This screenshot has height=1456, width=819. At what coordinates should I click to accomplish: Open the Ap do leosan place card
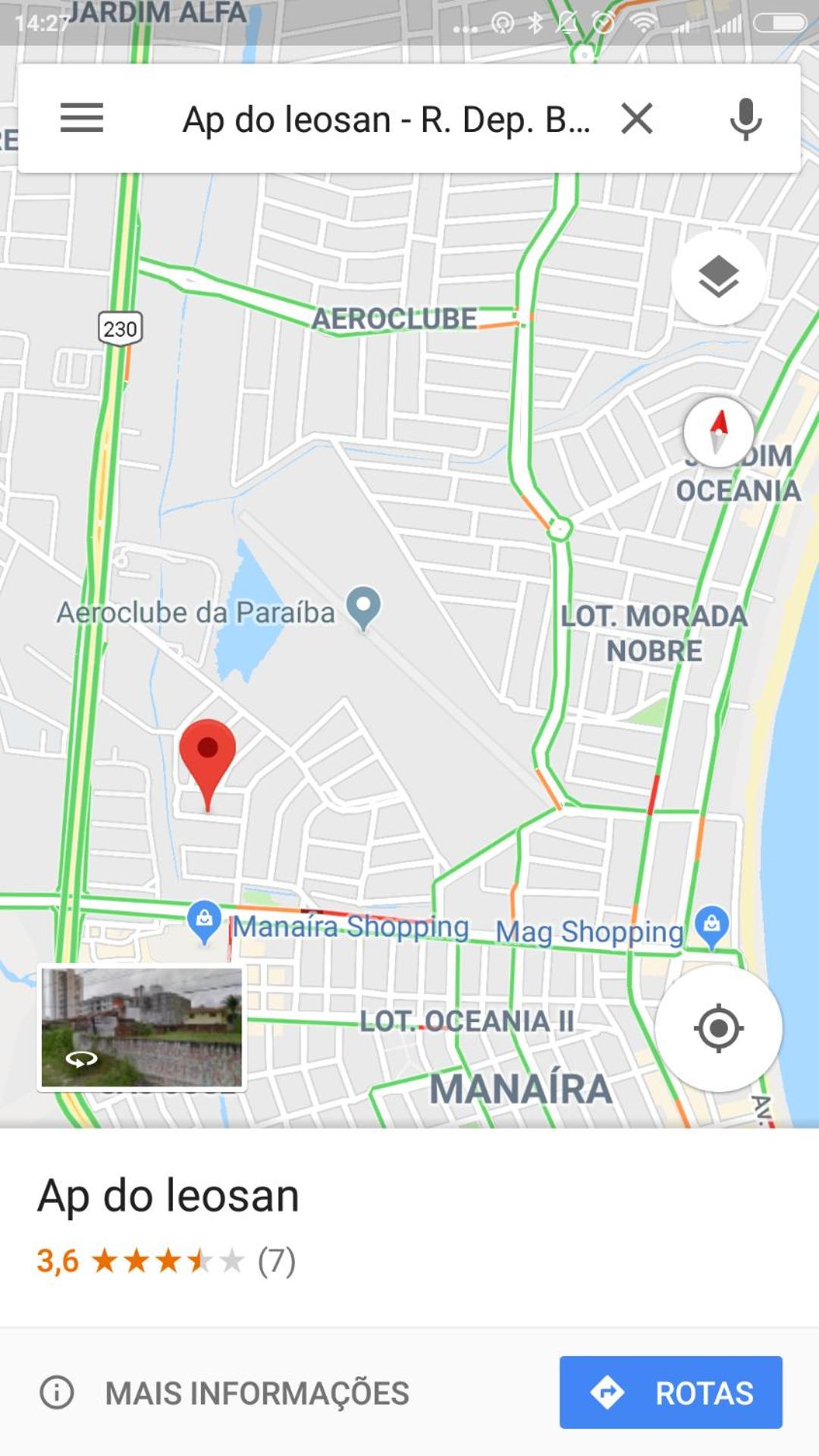click(x=409, y=1227)
